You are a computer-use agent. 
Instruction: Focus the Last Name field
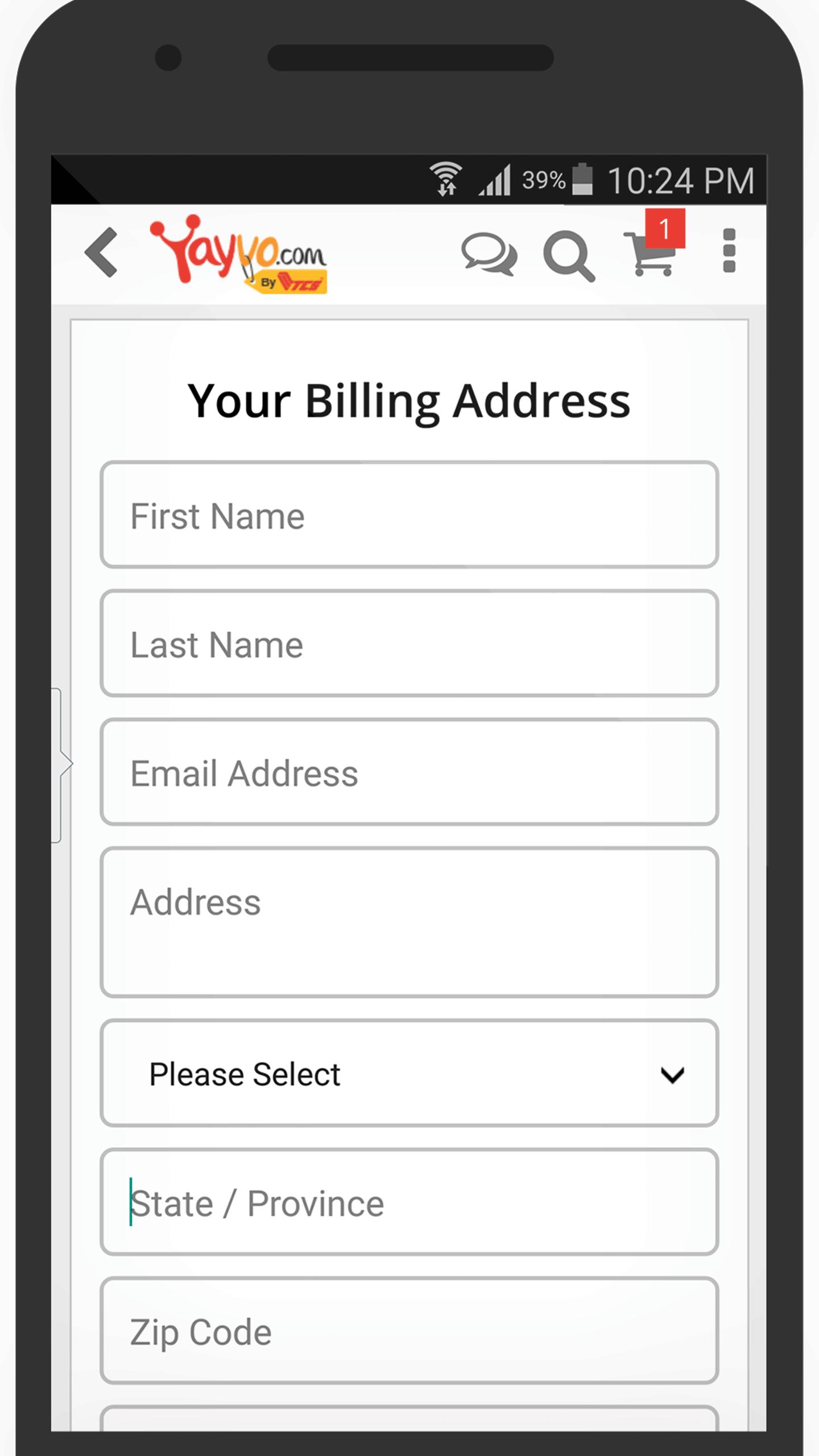[409, 644]
